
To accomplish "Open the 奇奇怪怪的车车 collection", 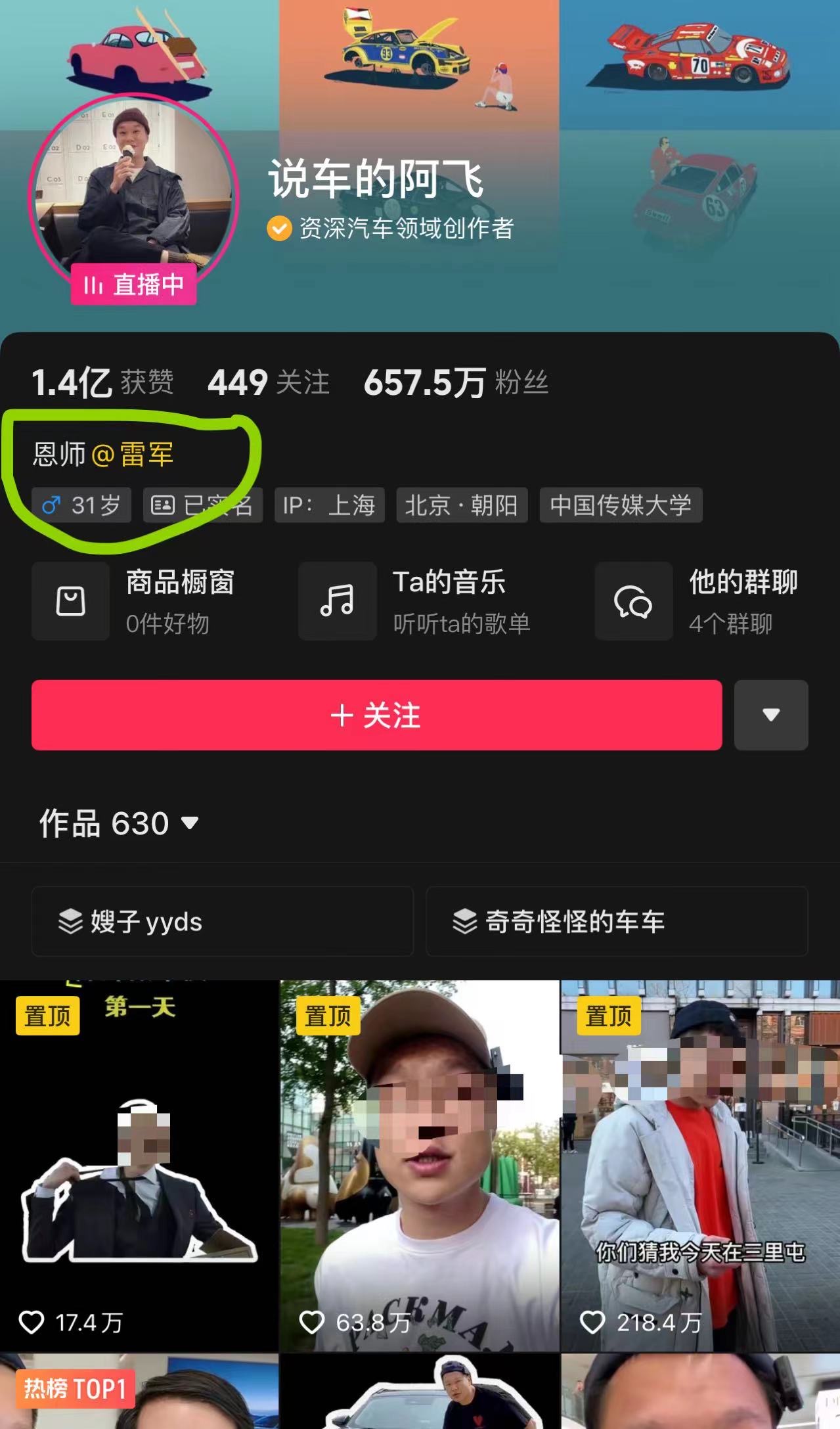I will (x=616, y=921).
